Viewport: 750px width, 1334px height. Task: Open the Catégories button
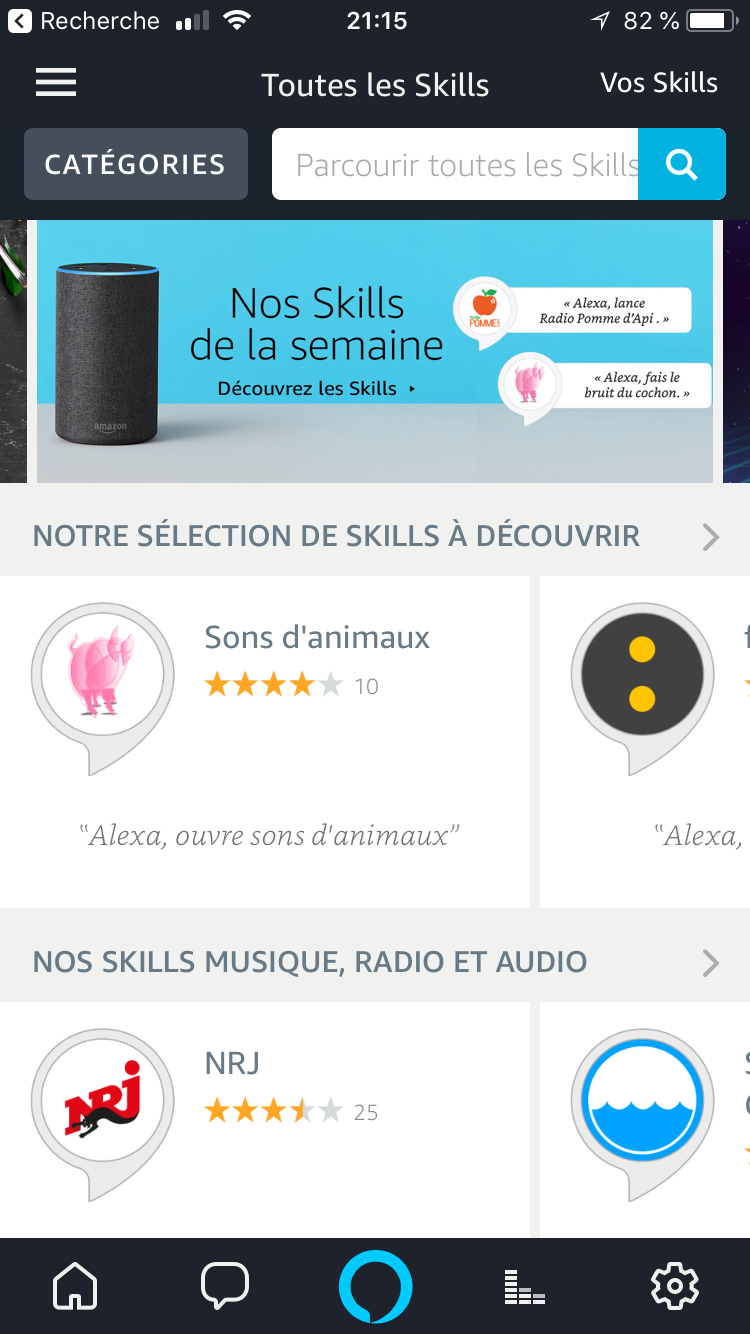click(136, 164)
